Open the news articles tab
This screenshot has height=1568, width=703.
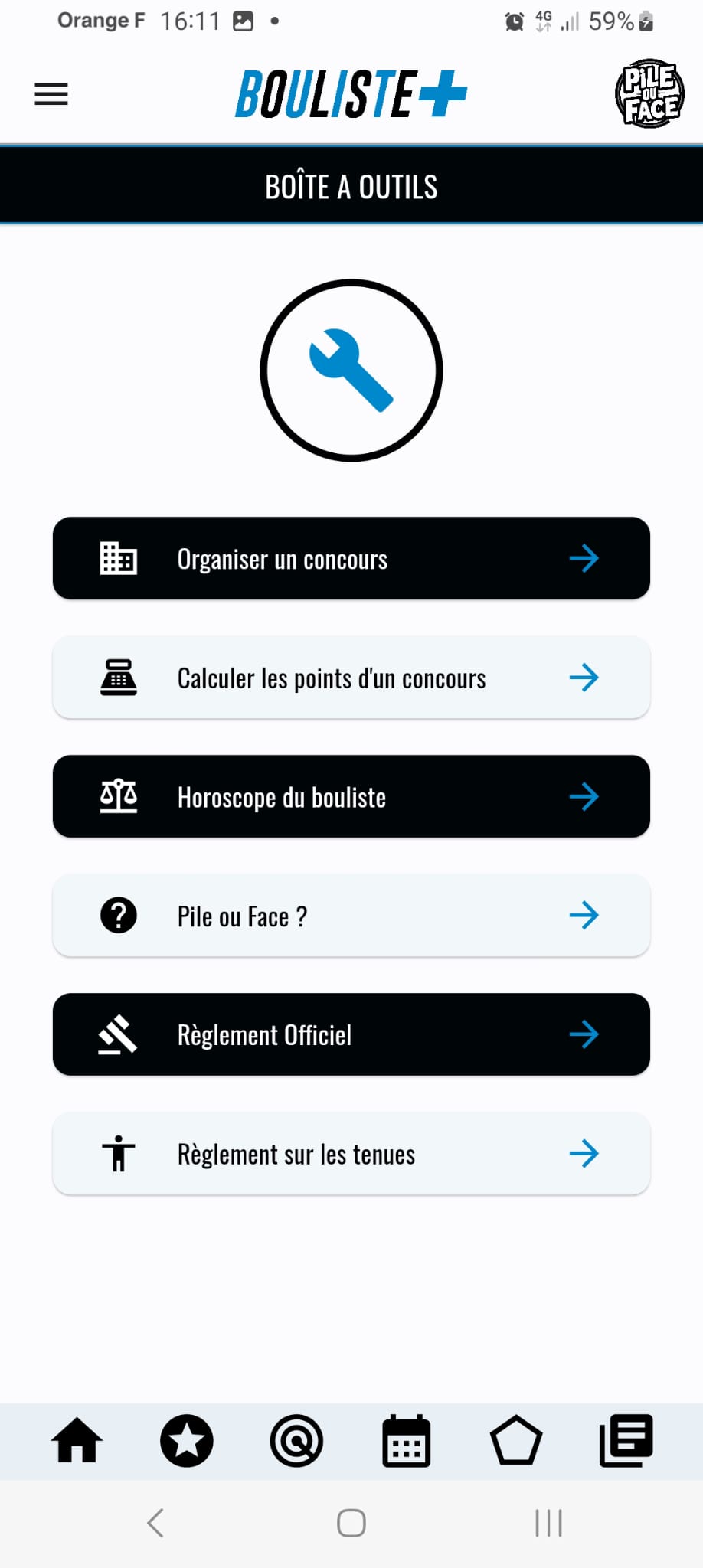coord(626,1440)
